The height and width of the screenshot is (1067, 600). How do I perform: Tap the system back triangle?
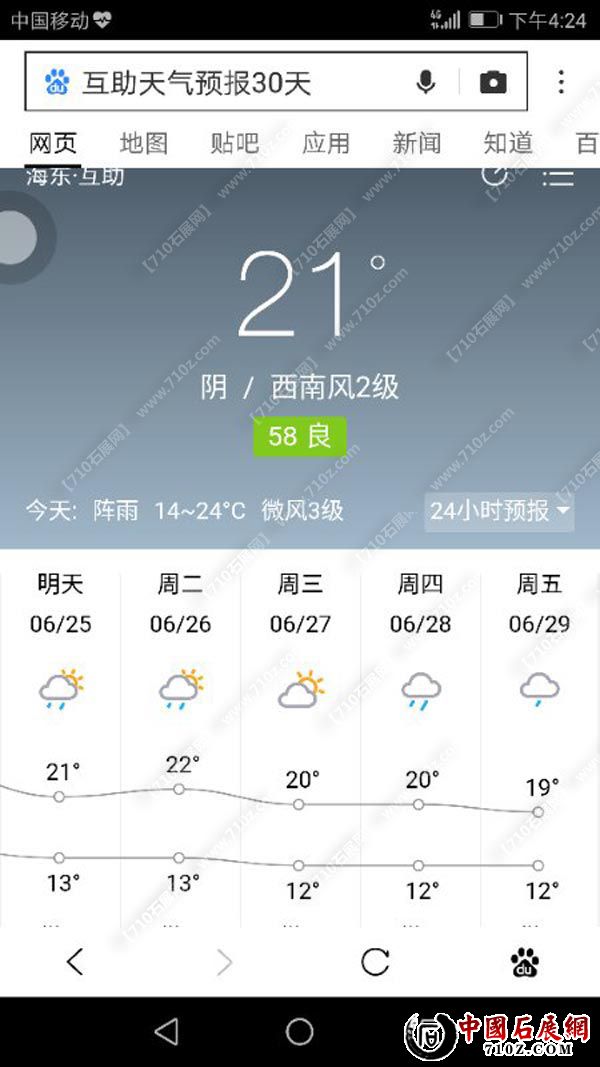point(167,1031)
